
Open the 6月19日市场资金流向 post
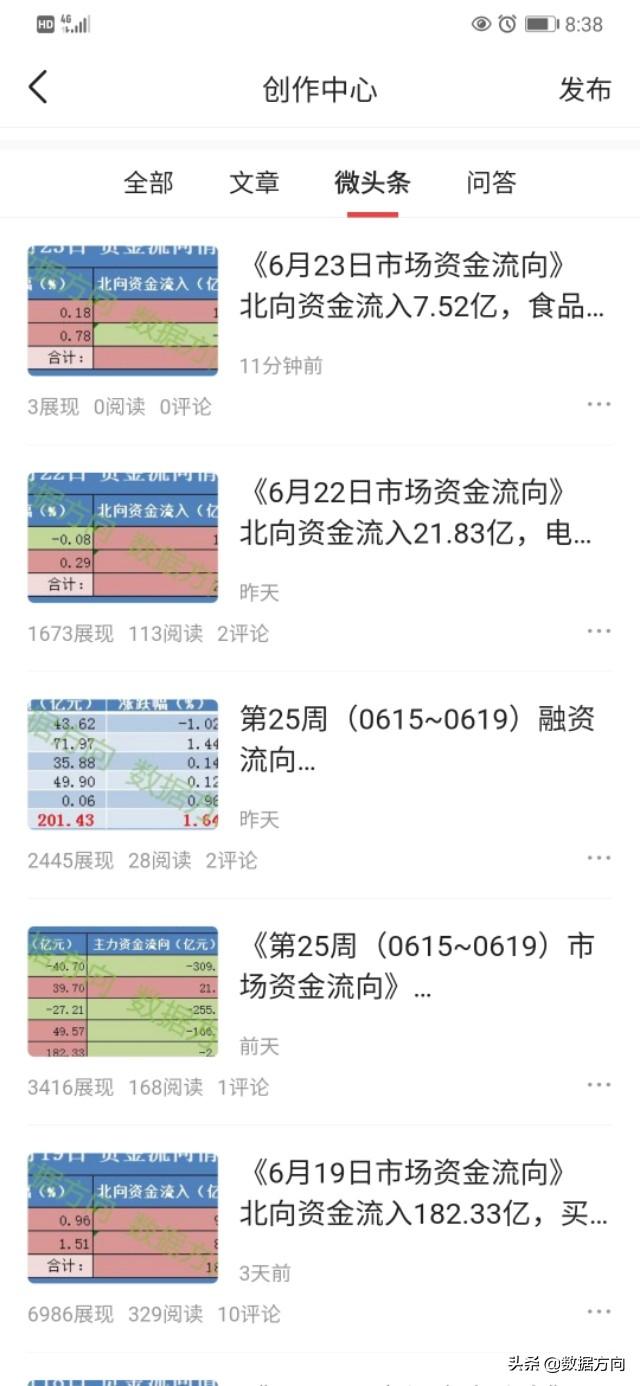[422, 1193]
